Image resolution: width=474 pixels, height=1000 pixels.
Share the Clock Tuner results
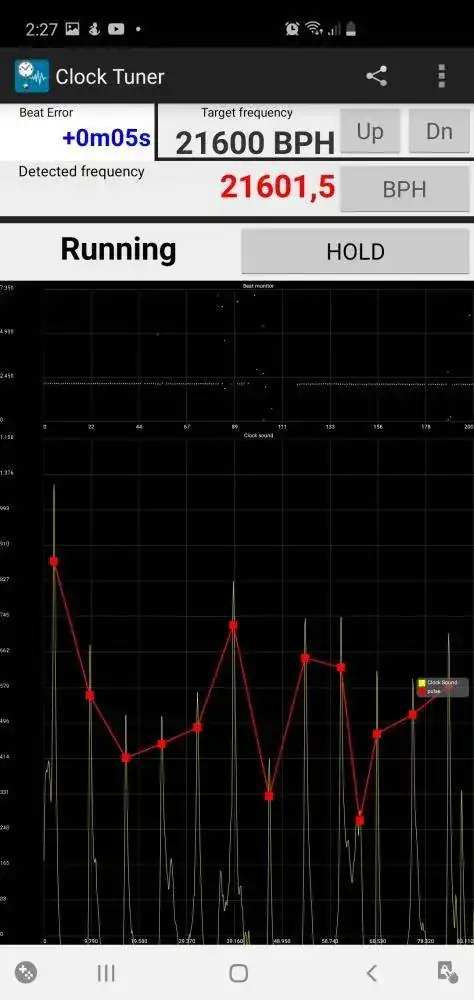pyautogui.click(x=376, y=77)
